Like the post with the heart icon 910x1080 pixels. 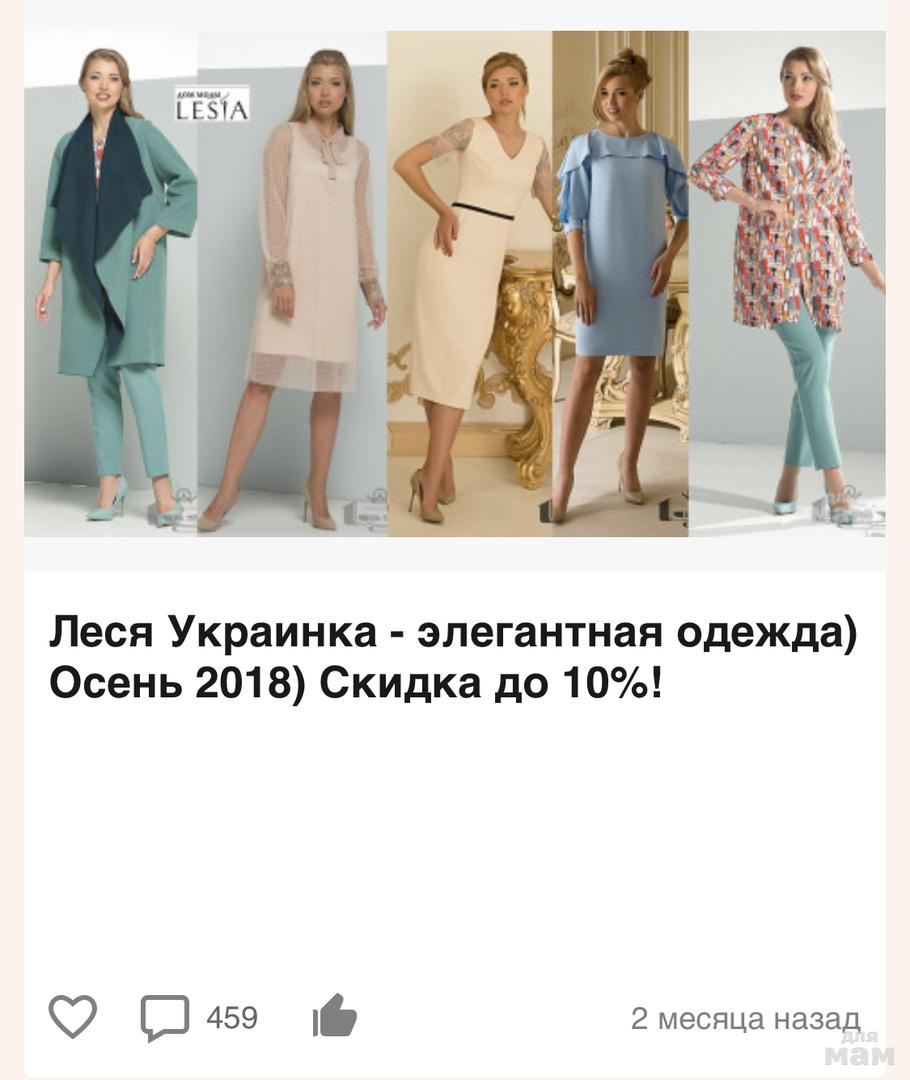click(73, 1017)
